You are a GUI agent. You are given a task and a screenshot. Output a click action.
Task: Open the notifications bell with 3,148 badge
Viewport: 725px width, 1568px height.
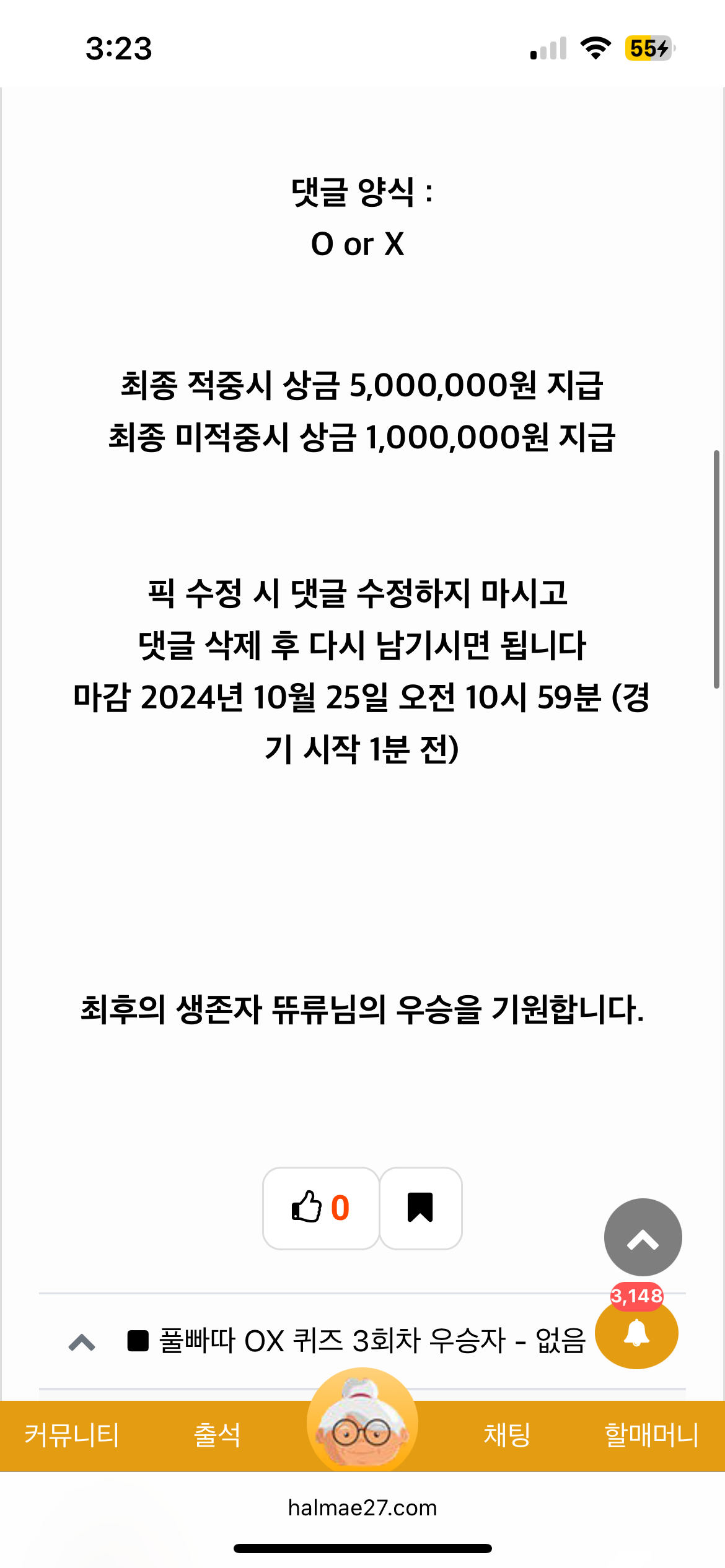click(636, 1333)
